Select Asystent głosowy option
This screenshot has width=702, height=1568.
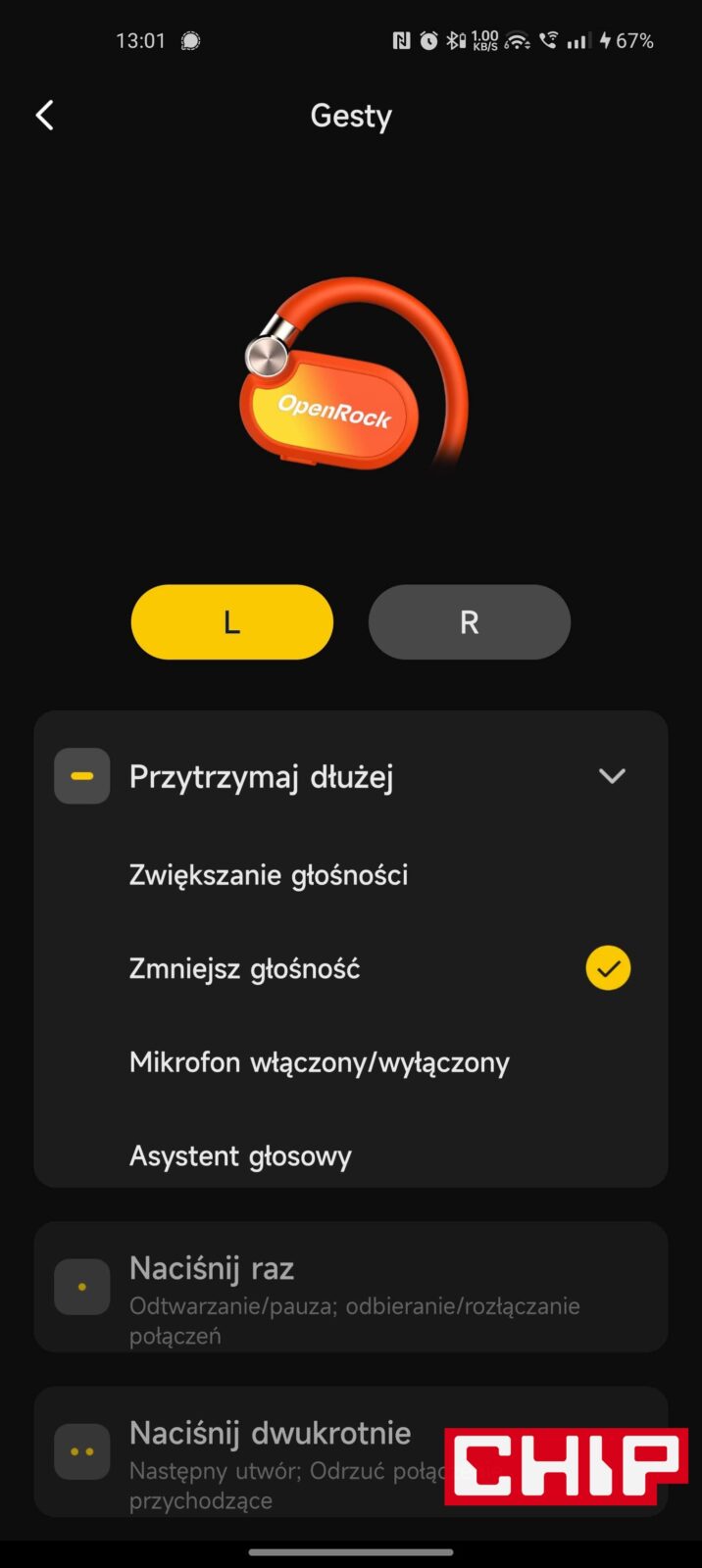[x=240, y=1156]
